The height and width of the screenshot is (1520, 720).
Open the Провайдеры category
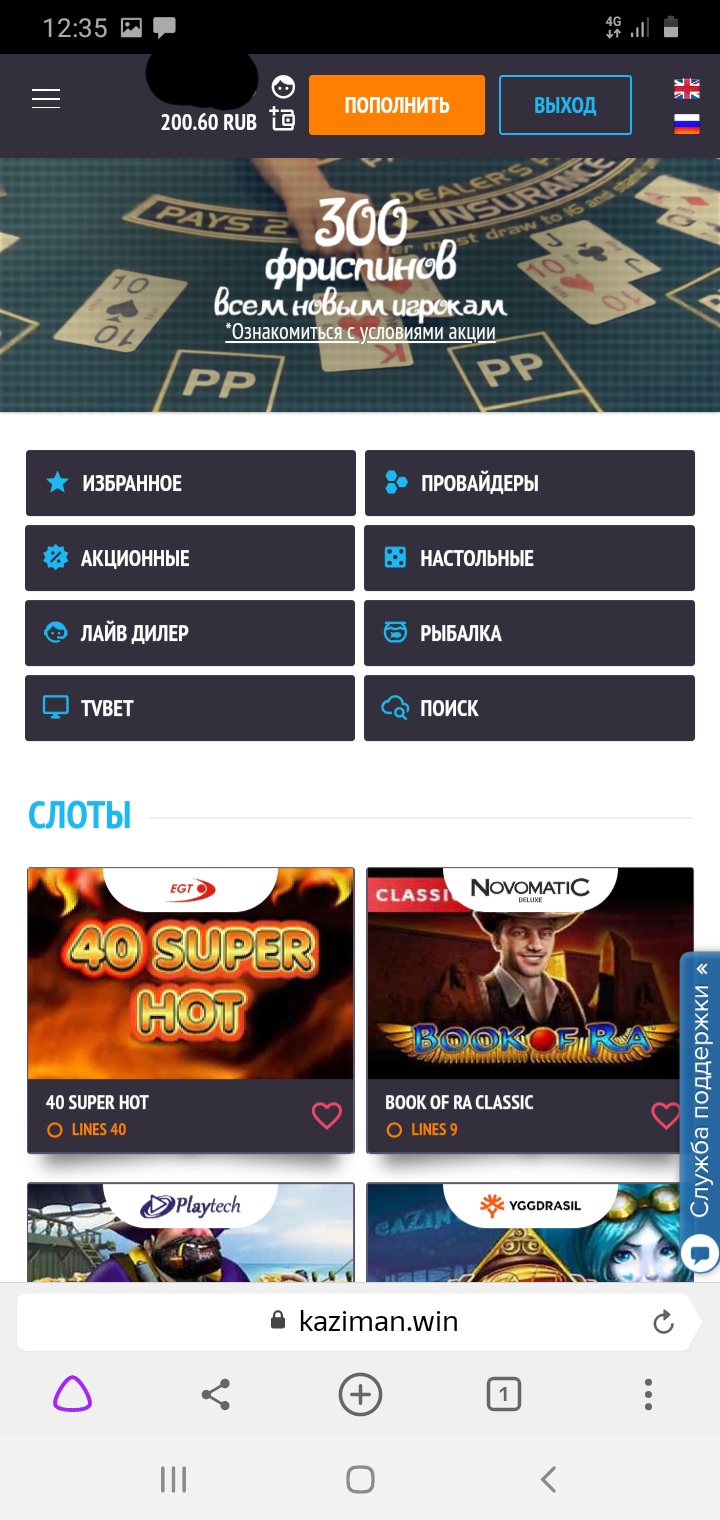point(529,483)
